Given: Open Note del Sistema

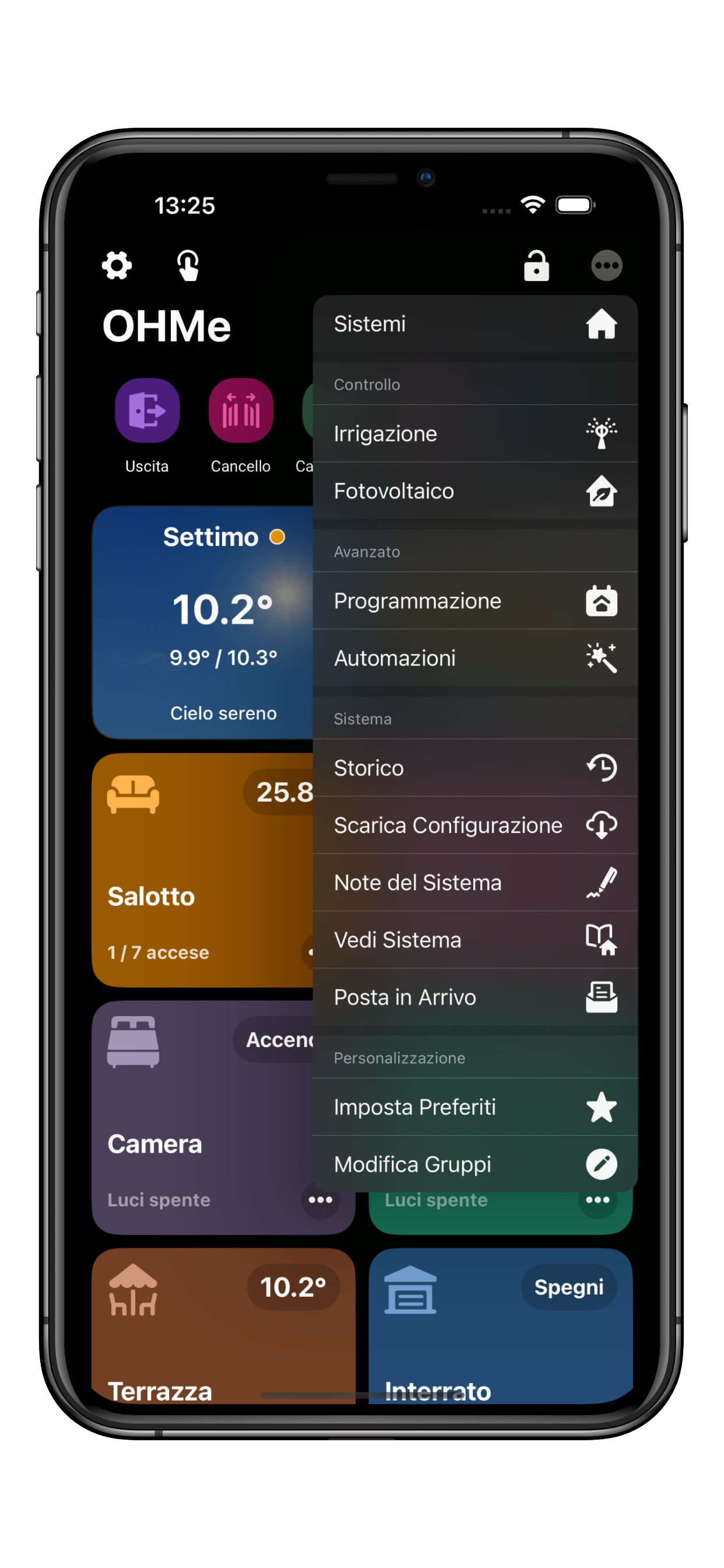Looking at the screenshot, I should point(475,882).
